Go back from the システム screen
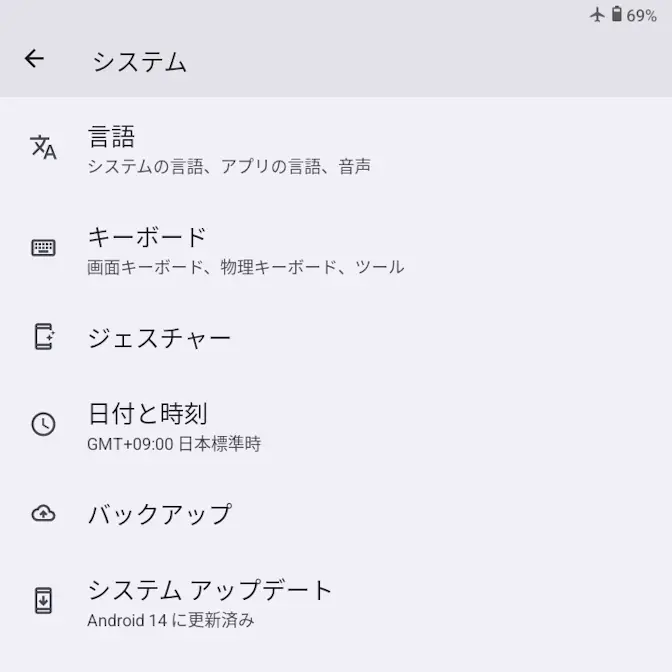The image size is (672, 672). (x=35, y=59)
